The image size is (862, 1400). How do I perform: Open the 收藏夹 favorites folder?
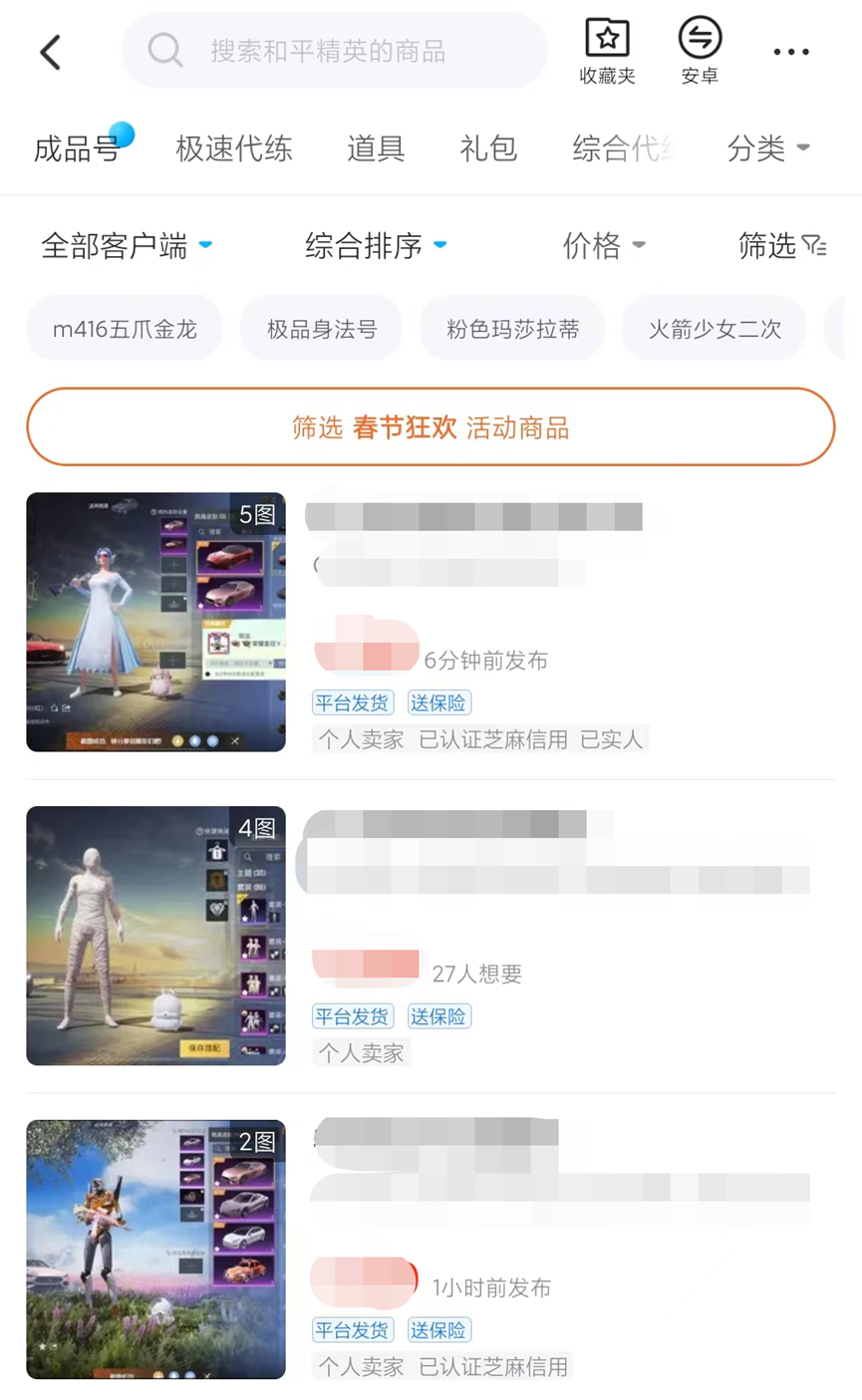click(x=607, y=51)
